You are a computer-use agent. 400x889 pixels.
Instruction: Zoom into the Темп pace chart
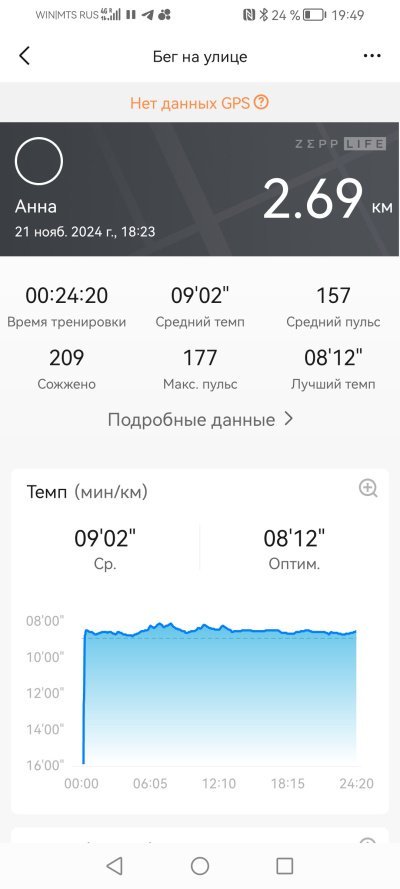click(x=368, y=488)
